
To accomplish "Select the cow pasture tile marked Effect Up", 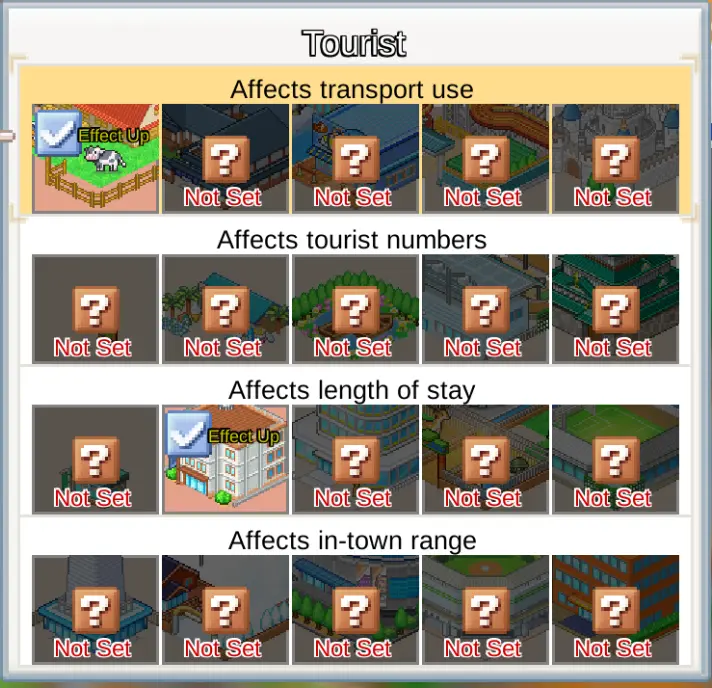I will (95, 158).
